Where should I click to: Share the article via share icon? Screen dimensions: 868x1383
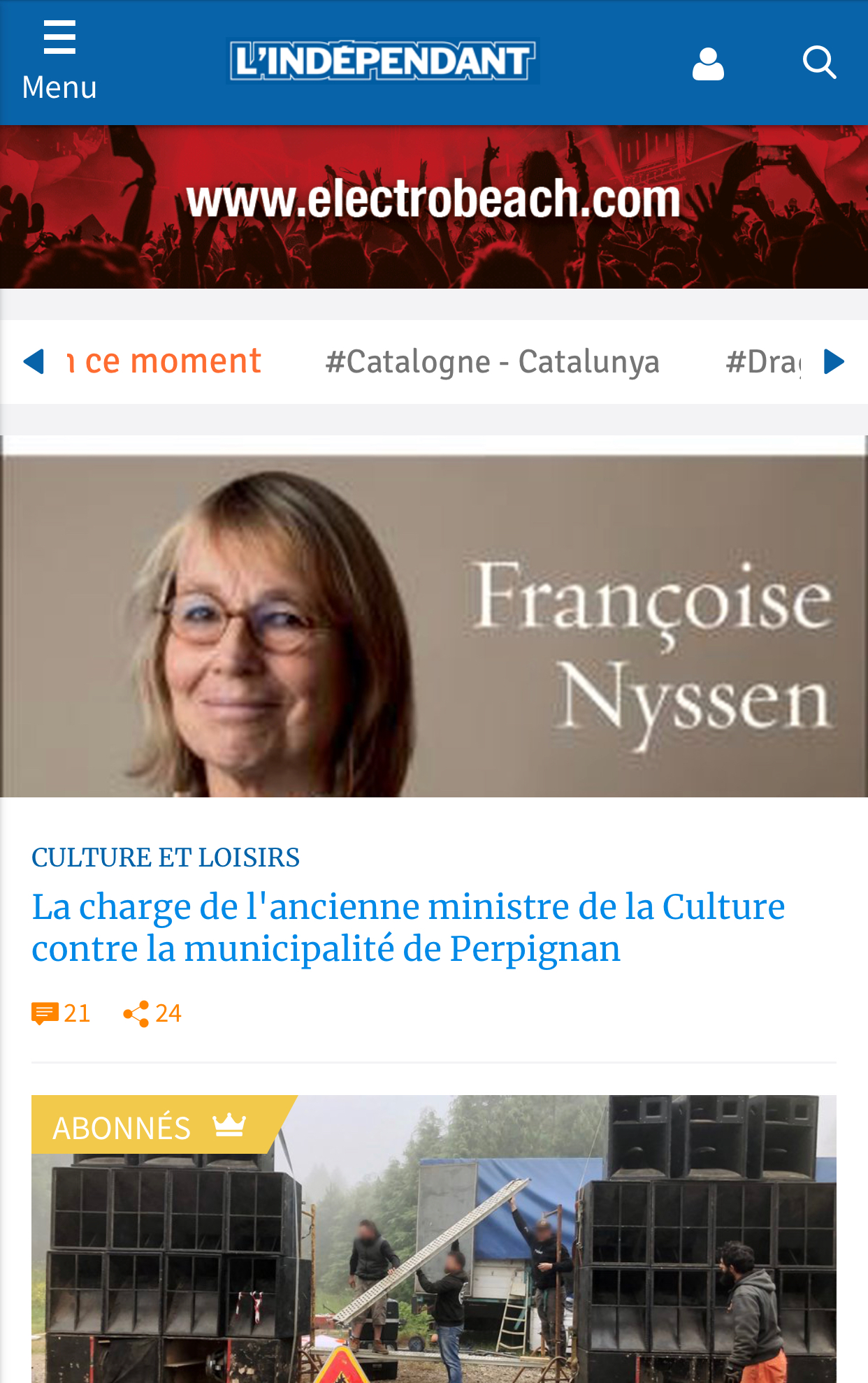click(x=152, y=1013)
